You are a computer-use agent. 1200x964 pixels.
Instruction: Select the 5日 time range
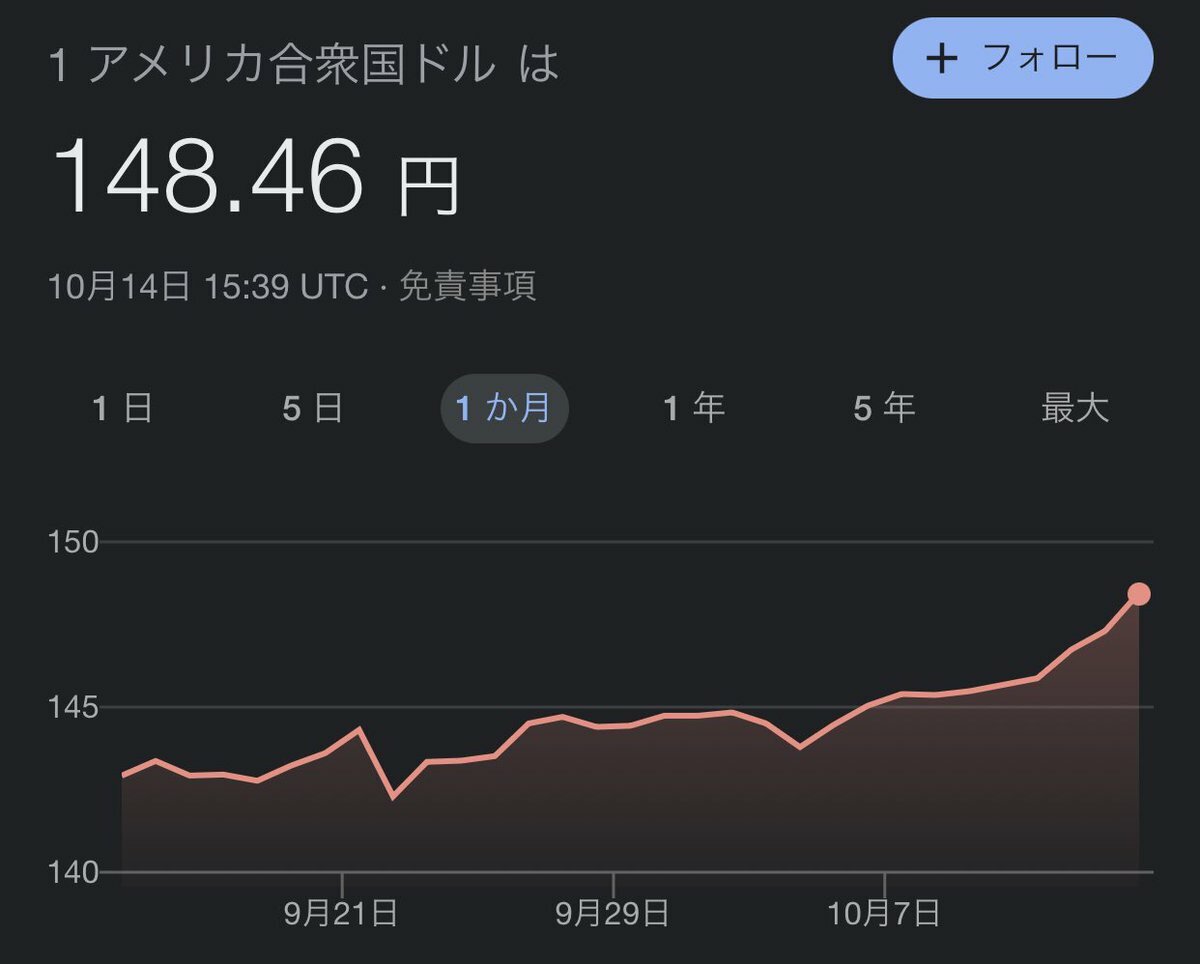[x=312, y=408]
